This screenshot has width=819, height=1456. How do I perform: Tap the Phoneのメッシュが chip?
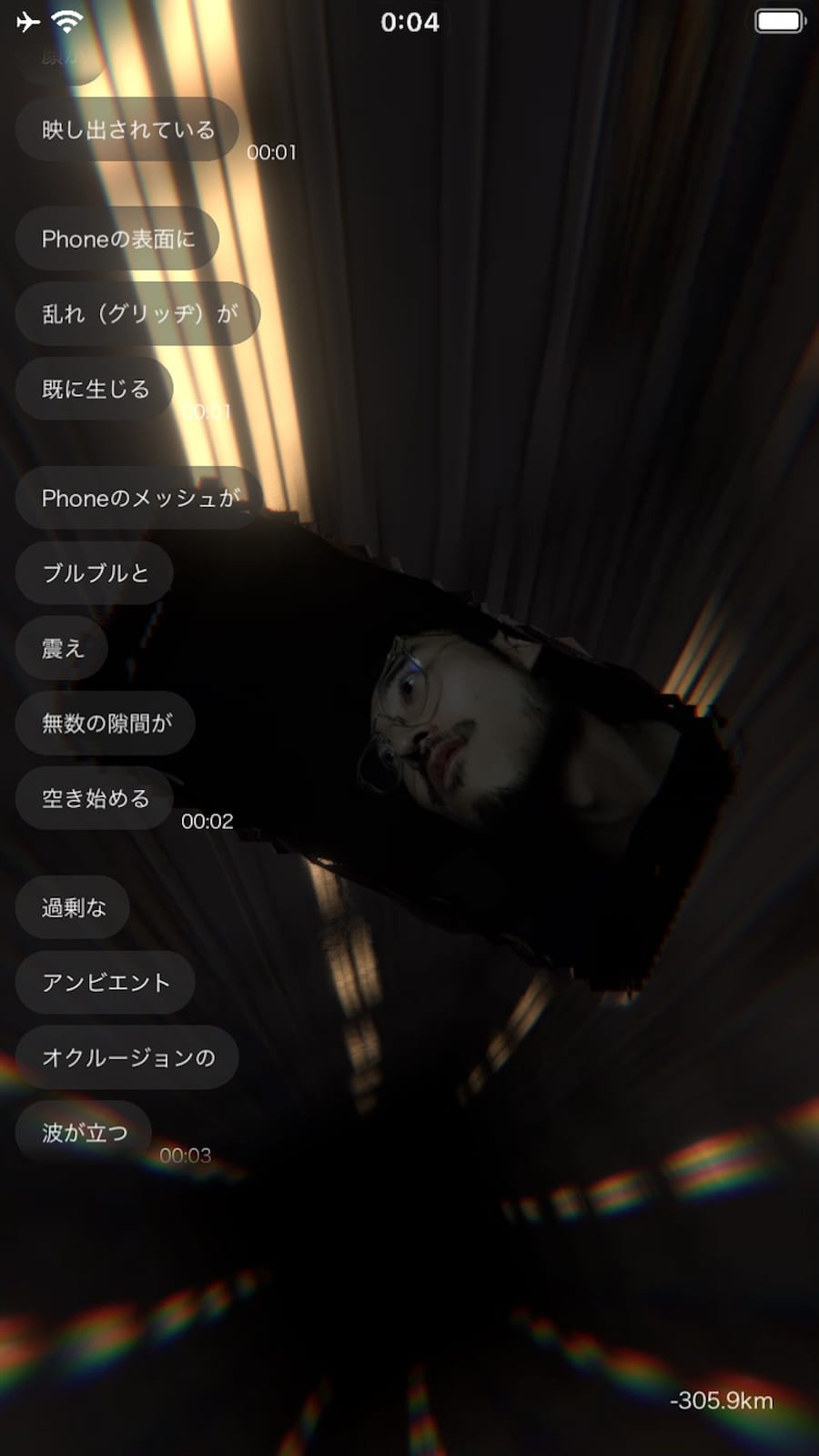[140, 498]
